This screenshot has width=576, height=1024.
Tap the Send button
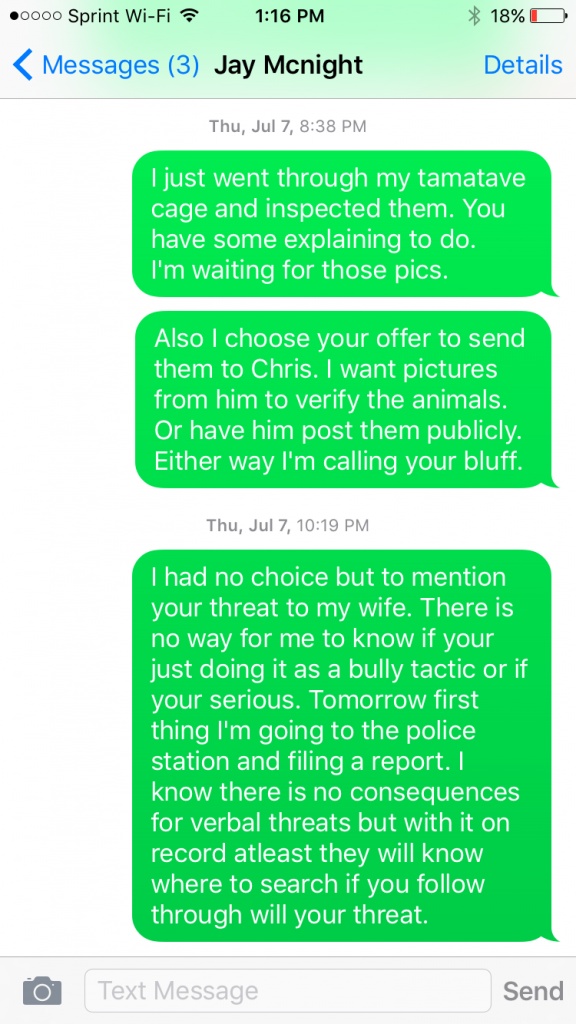coord(533,991)
